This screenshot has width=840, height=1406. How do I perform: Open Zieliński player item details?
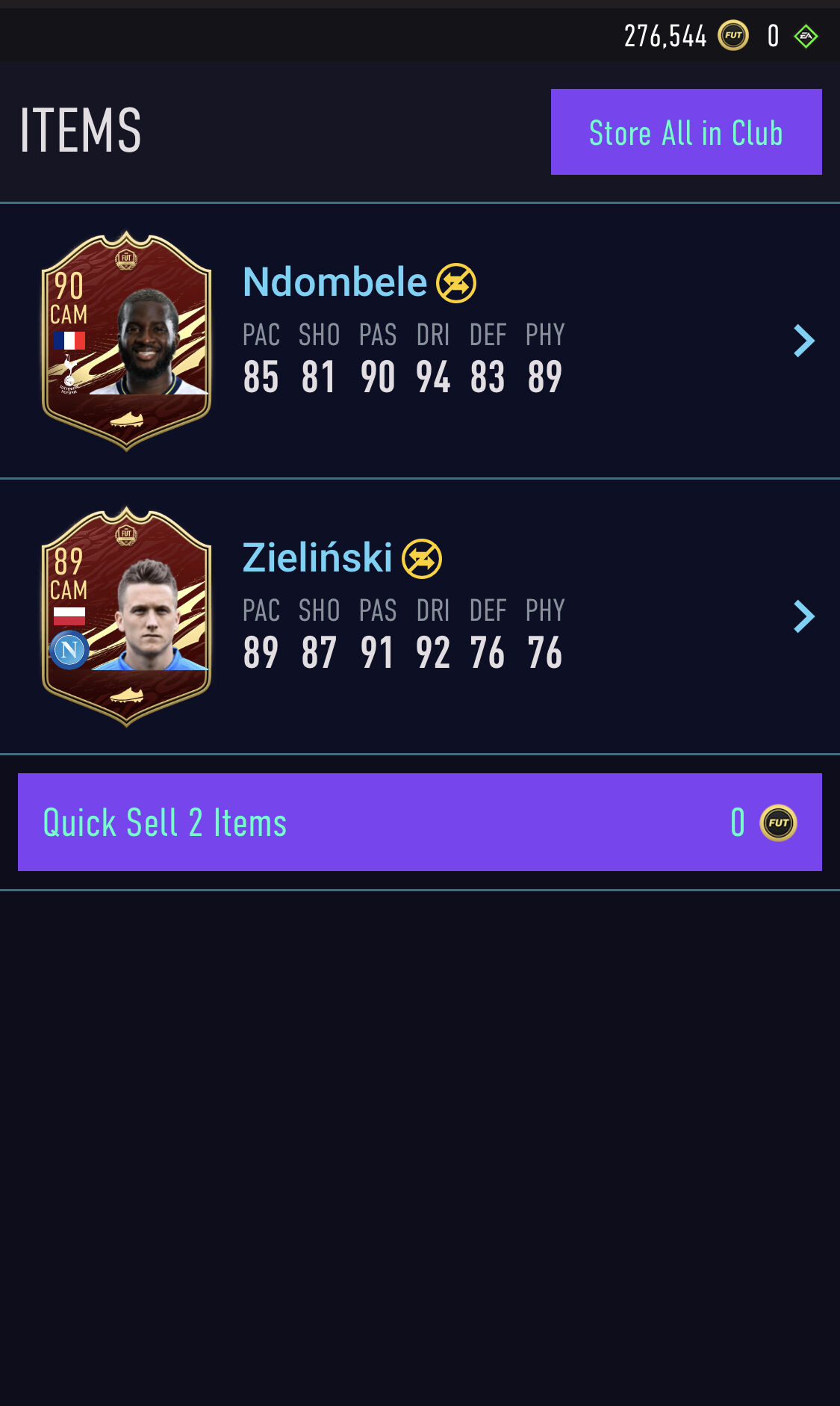(803, 616)
